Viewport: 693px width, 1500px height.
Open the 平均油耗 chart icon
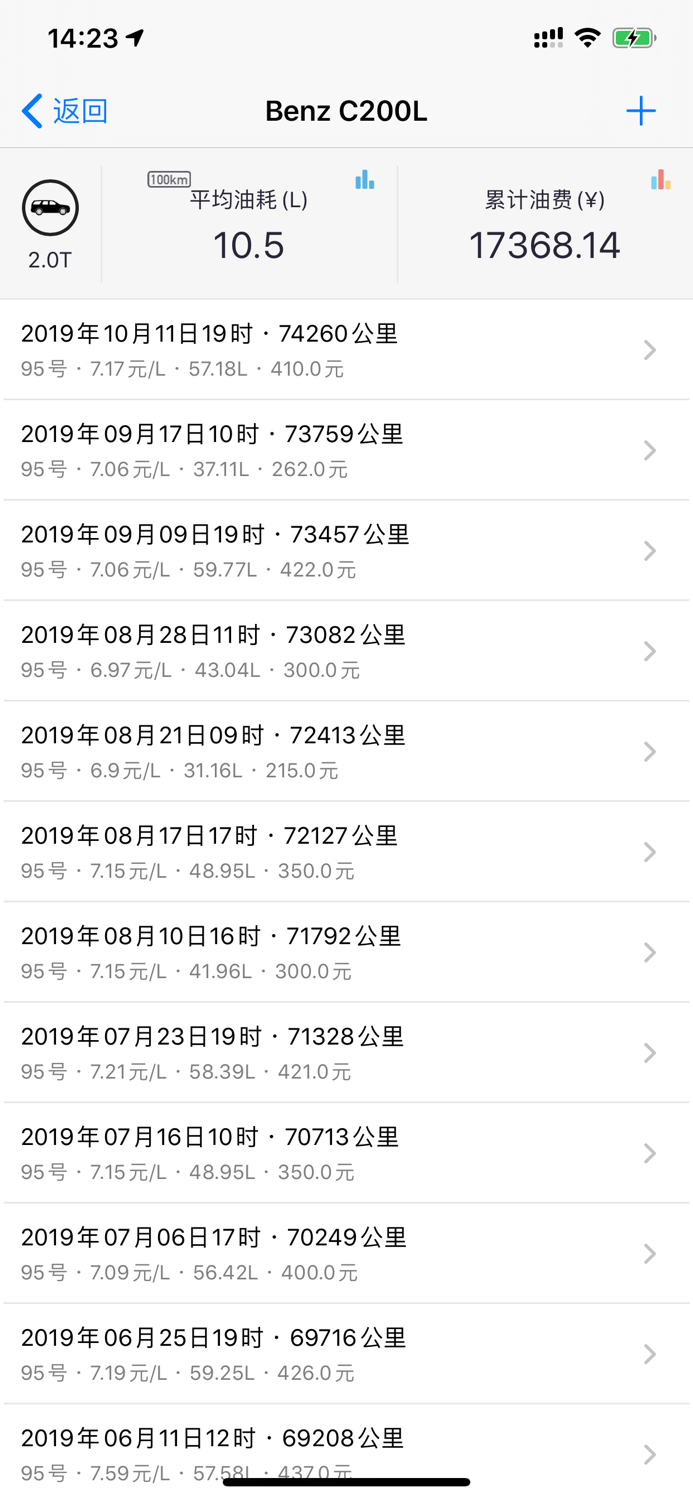click(x=365, y=180)
